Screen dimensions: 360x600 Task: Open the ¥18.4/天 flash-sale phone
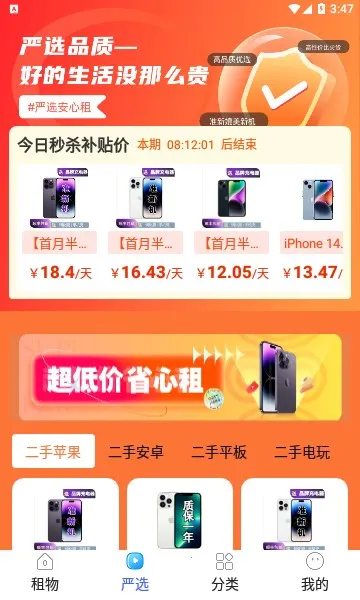pos(60,224)
